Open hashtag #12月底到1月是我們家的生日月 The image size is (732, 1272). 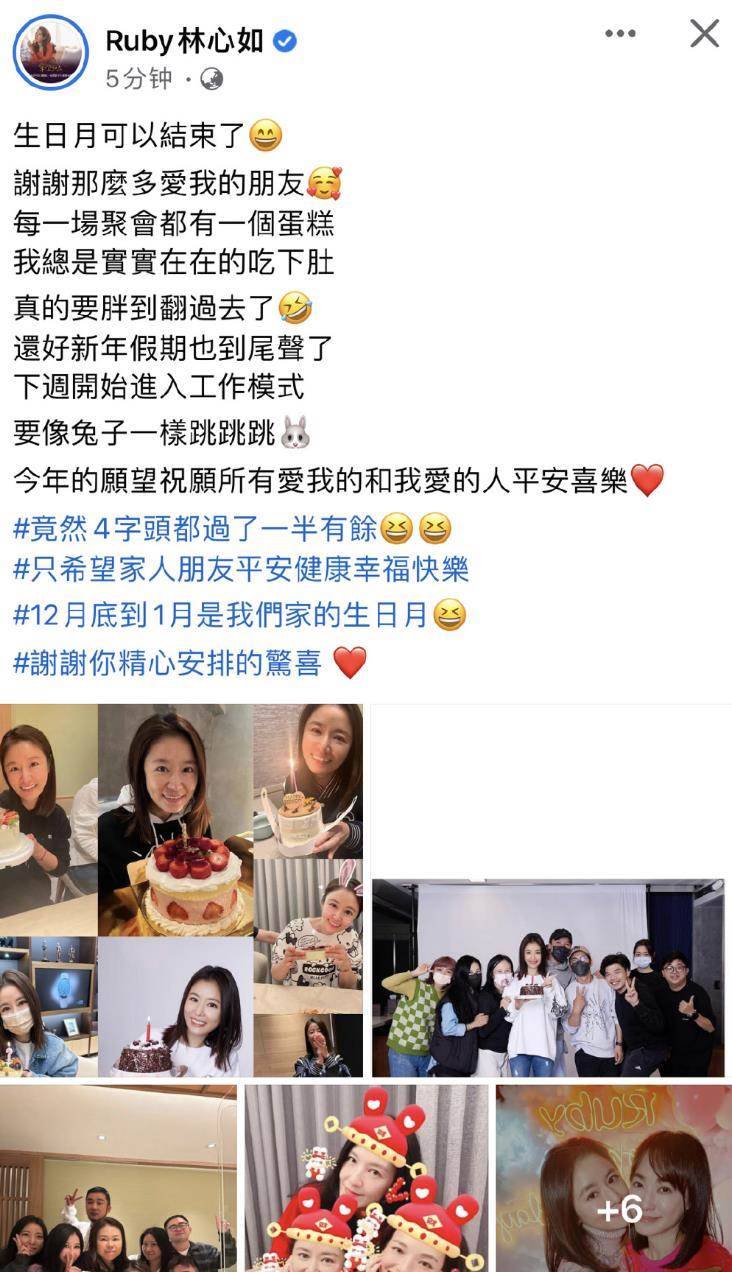click(220, 614)
